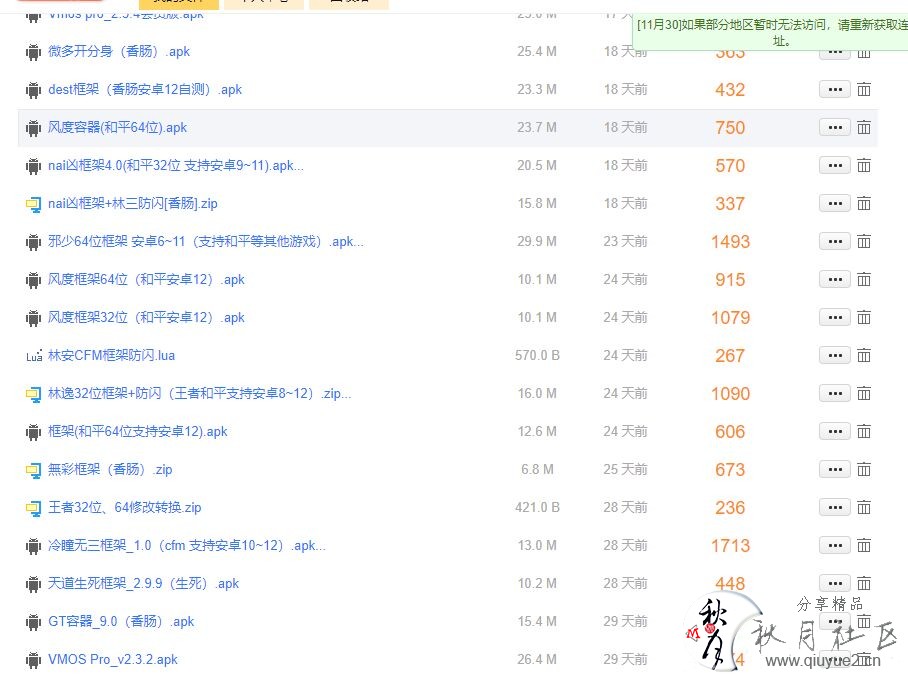This screenshot has width=908, height=679.
Task: Open dest框架（香肠安卓12自测）.apk
Action: (144, 89)
